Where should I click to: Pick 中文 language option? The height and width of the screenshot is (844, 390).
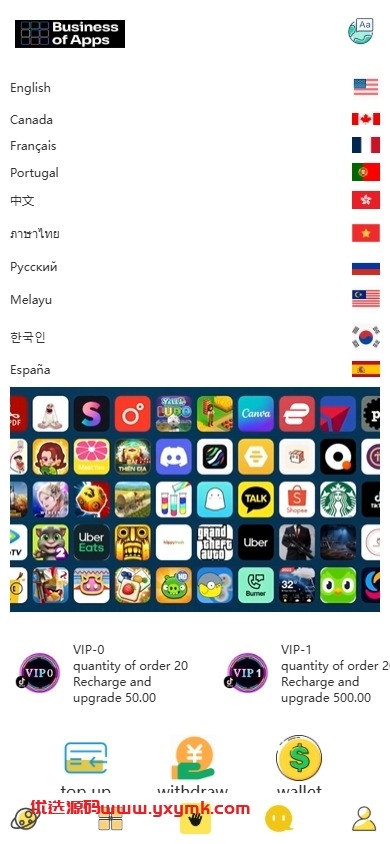(195, 201)
